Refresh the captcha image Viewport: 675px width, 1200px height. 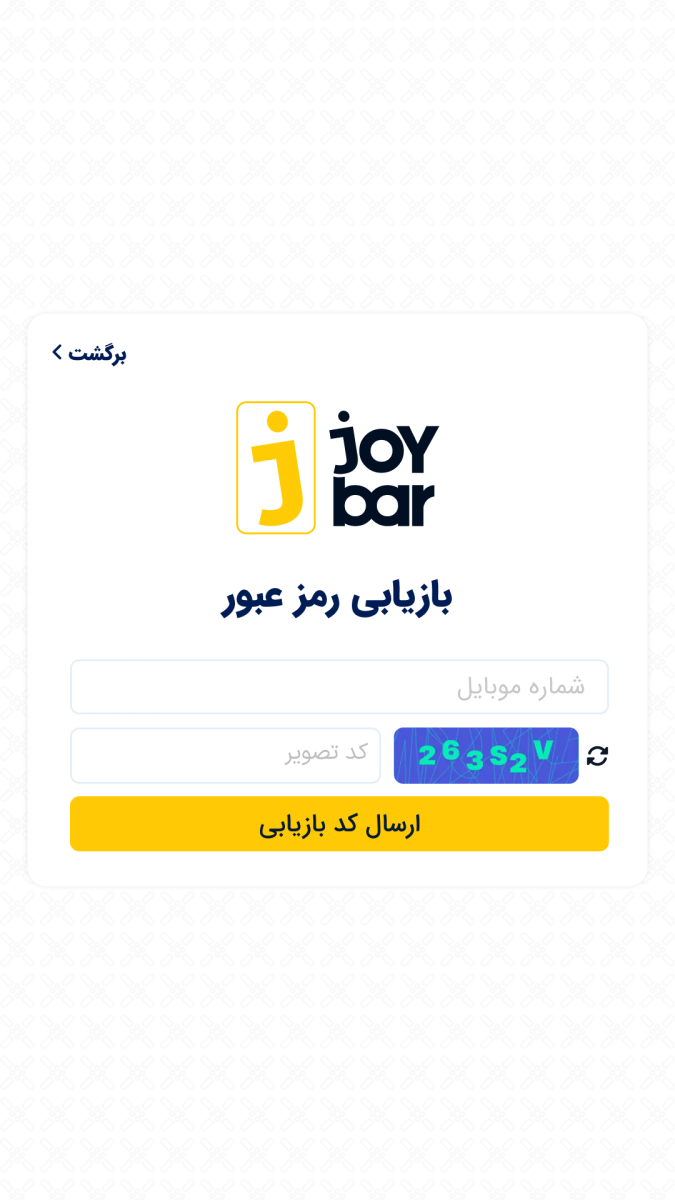(x=597, y=756)
